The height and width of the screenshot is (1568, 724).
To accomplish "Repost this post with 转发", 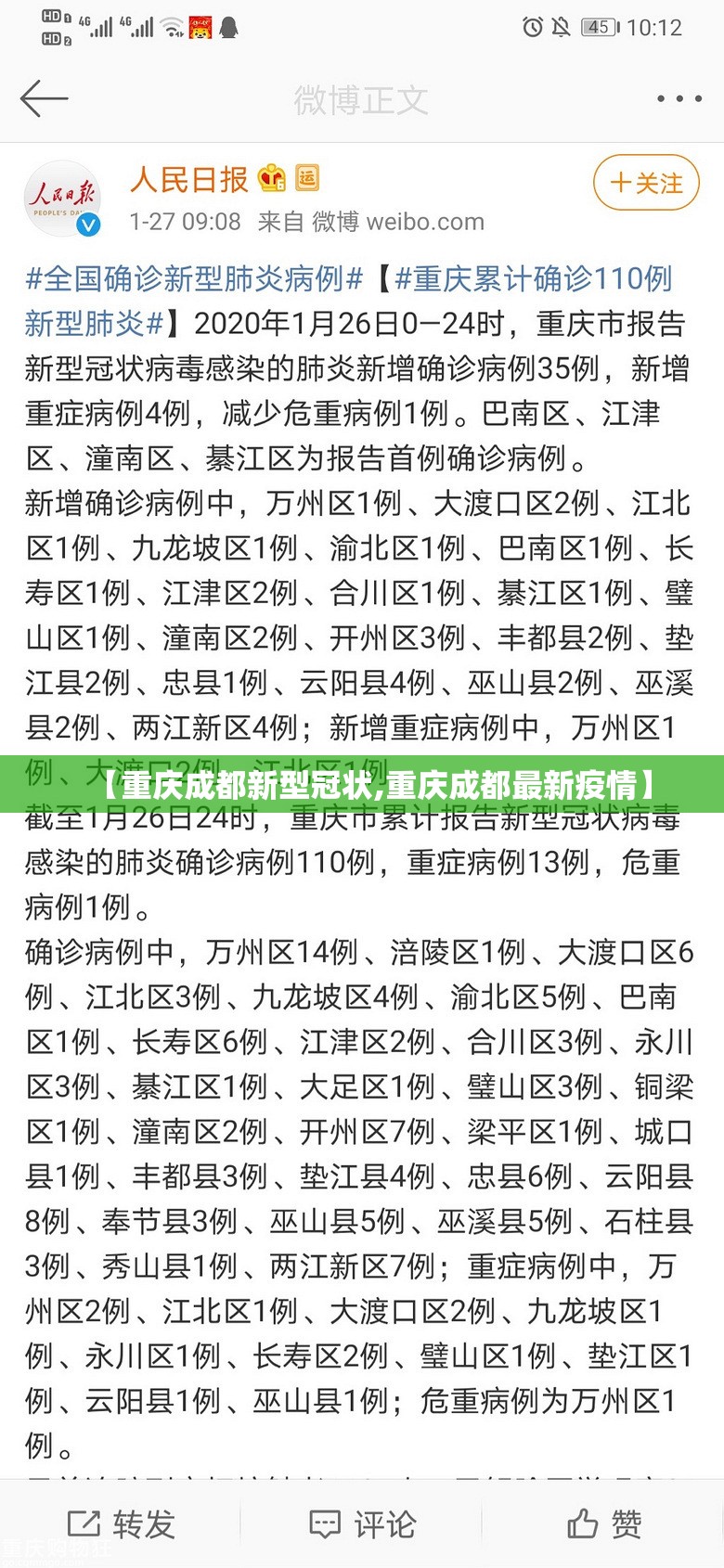I will (x=122, y=1523).
